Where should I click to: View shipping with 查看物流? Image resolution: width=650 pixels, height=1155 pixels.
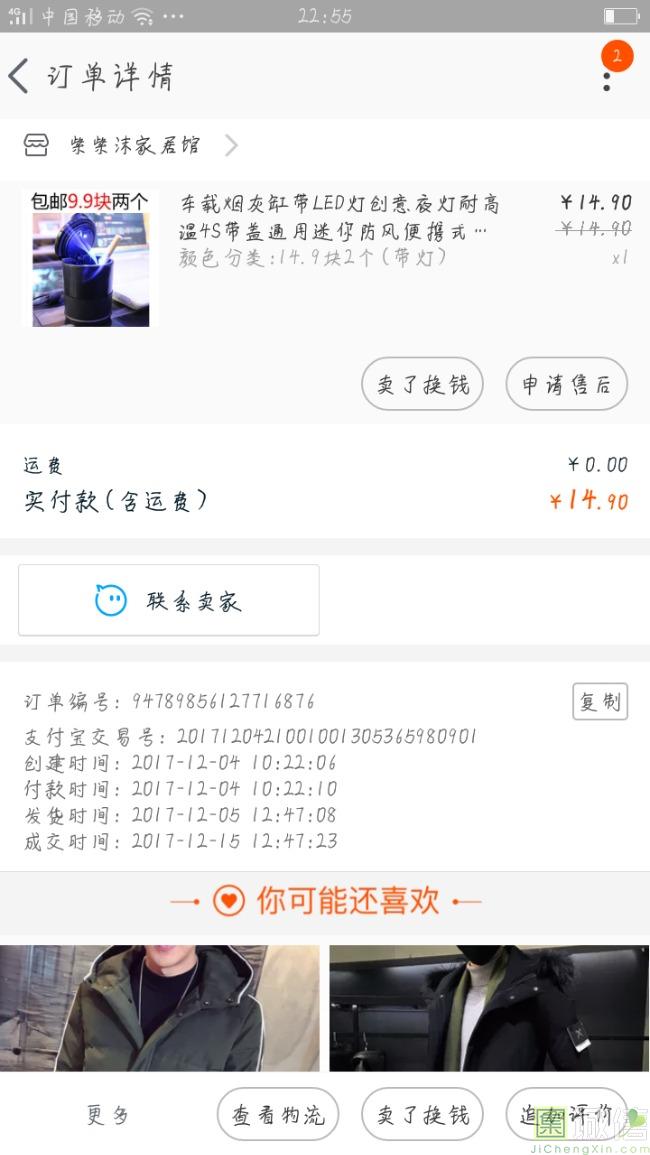(x=278, y=1114)
